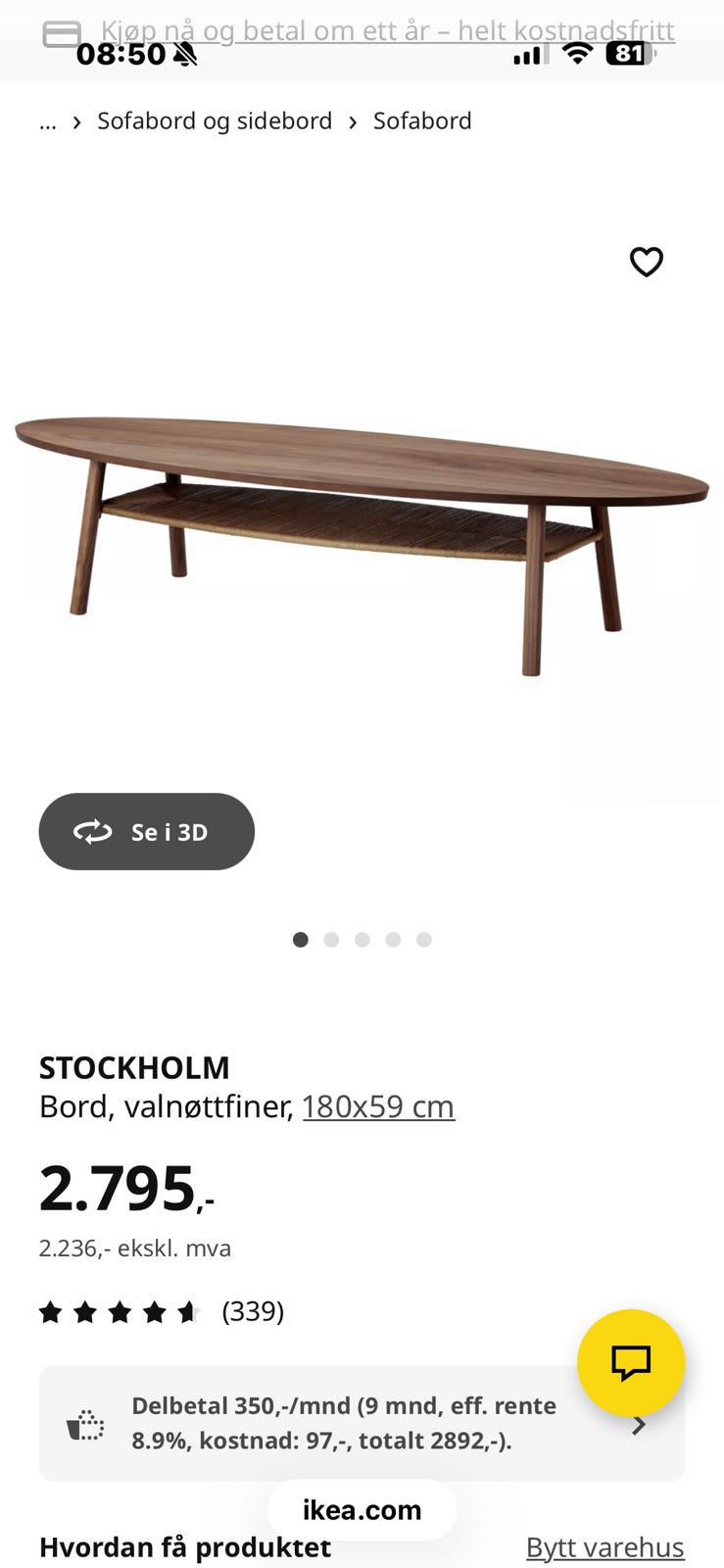
Task: Expand the breadcrumb ellipsis
Action: [47, 122]
